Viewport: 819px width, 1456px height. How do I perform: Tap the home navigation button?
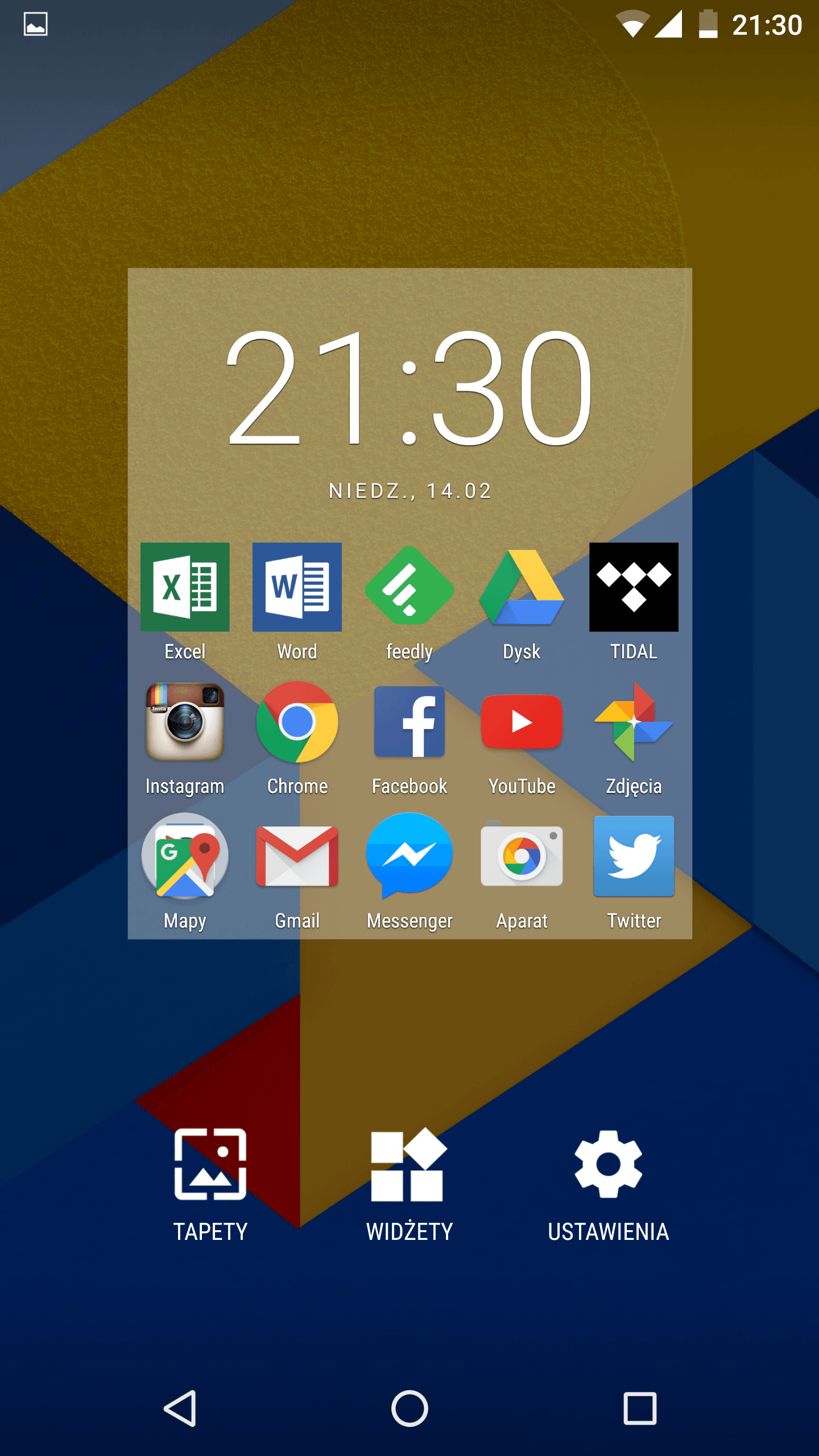409,1409
